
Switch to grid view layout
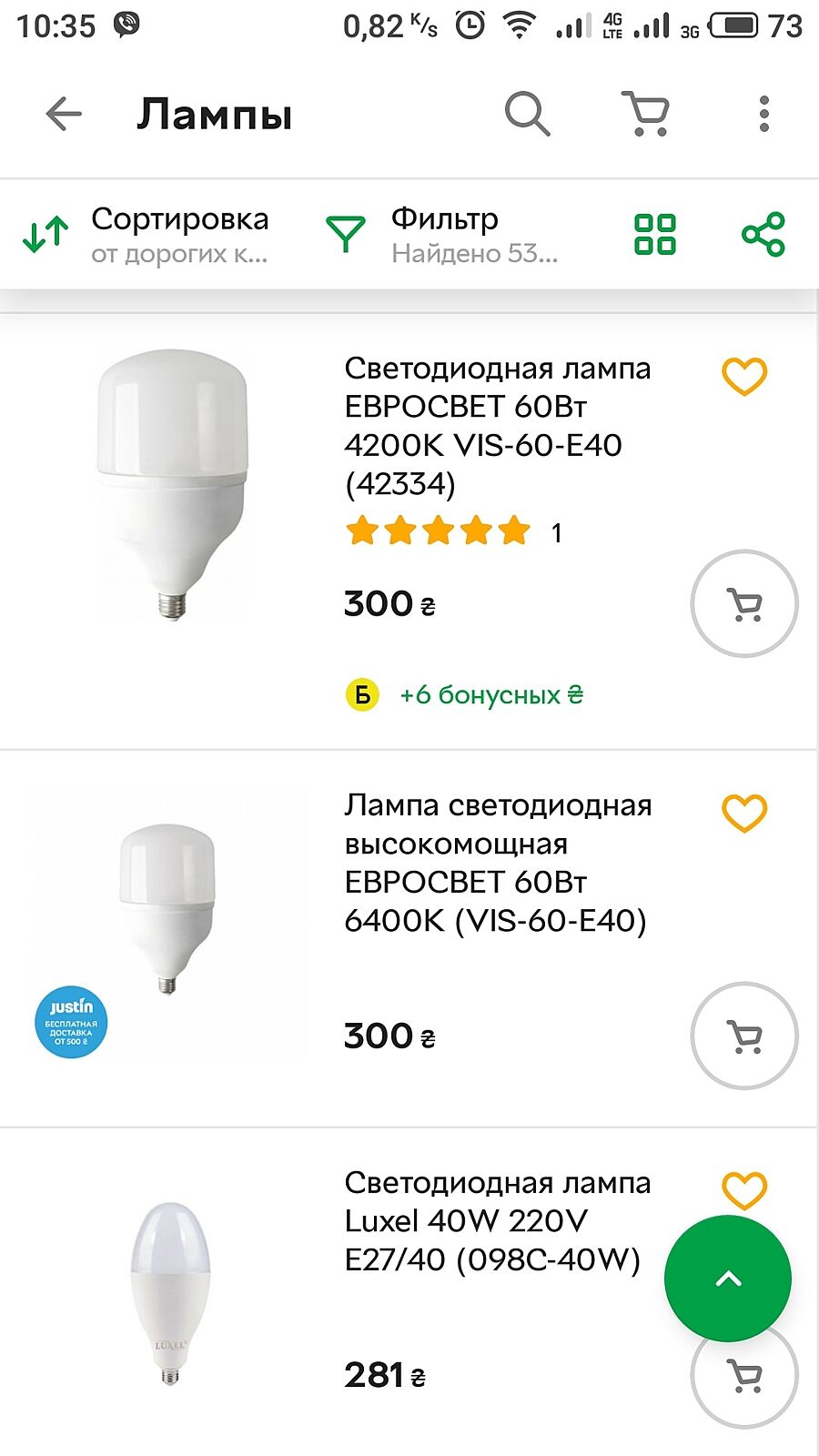pos(655,235)
